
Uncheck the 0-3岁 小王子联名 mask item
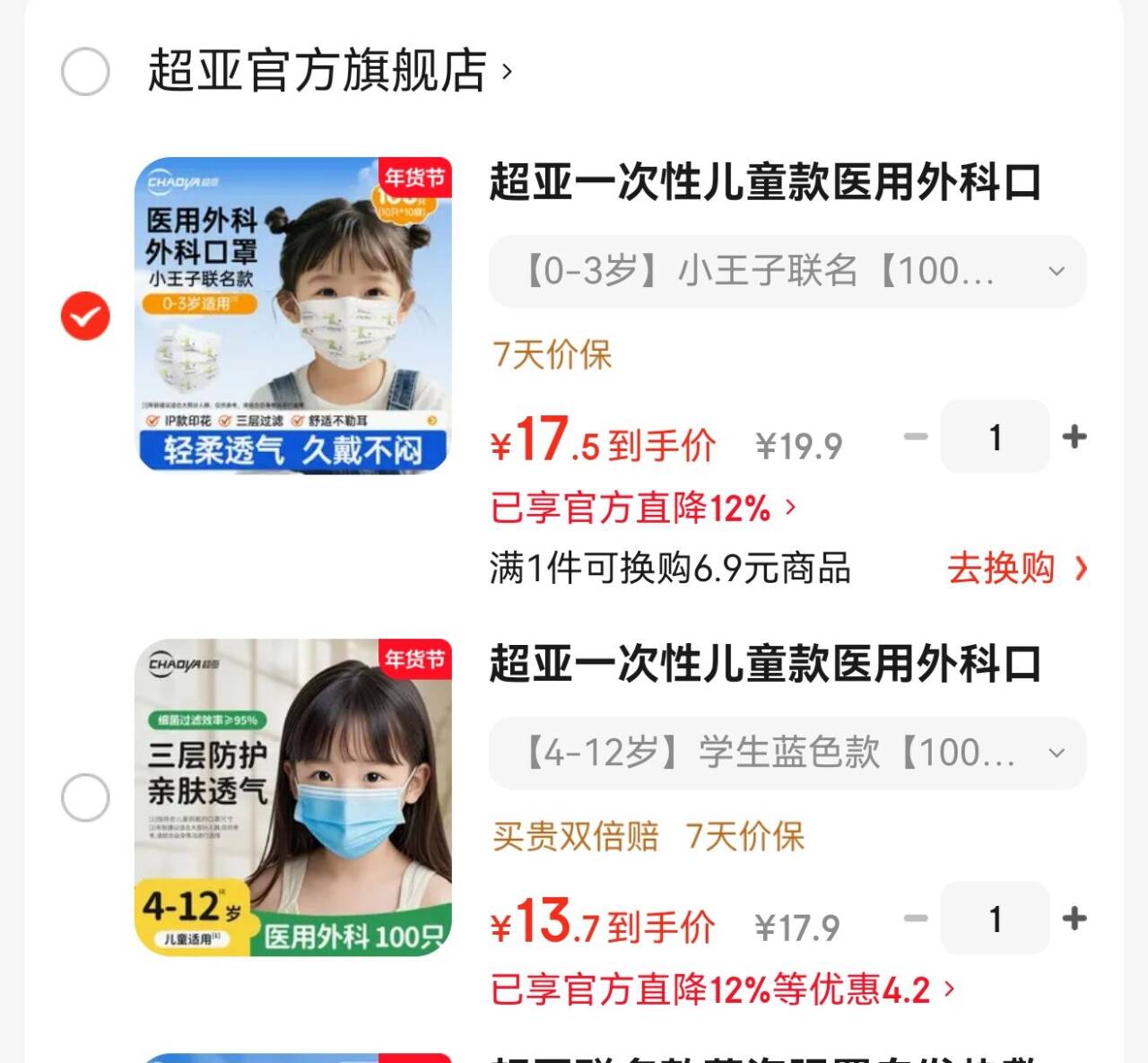click(x=85, y=317)
